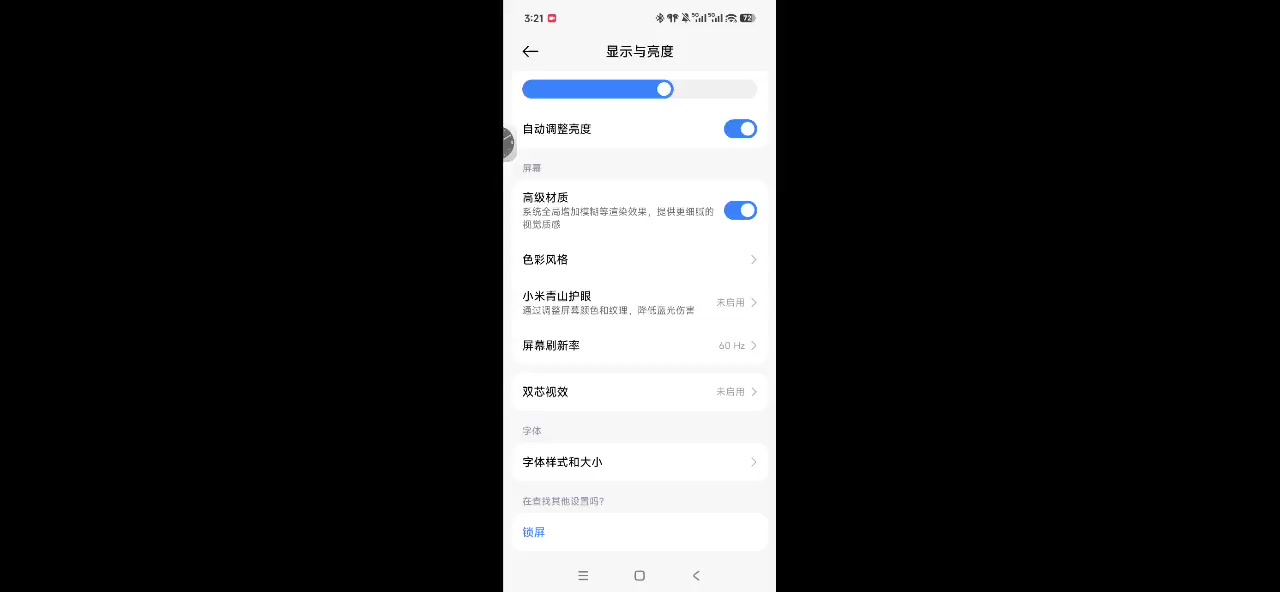
Task: Turn off 自动调整亮度 switch
Action: point(740,129)
